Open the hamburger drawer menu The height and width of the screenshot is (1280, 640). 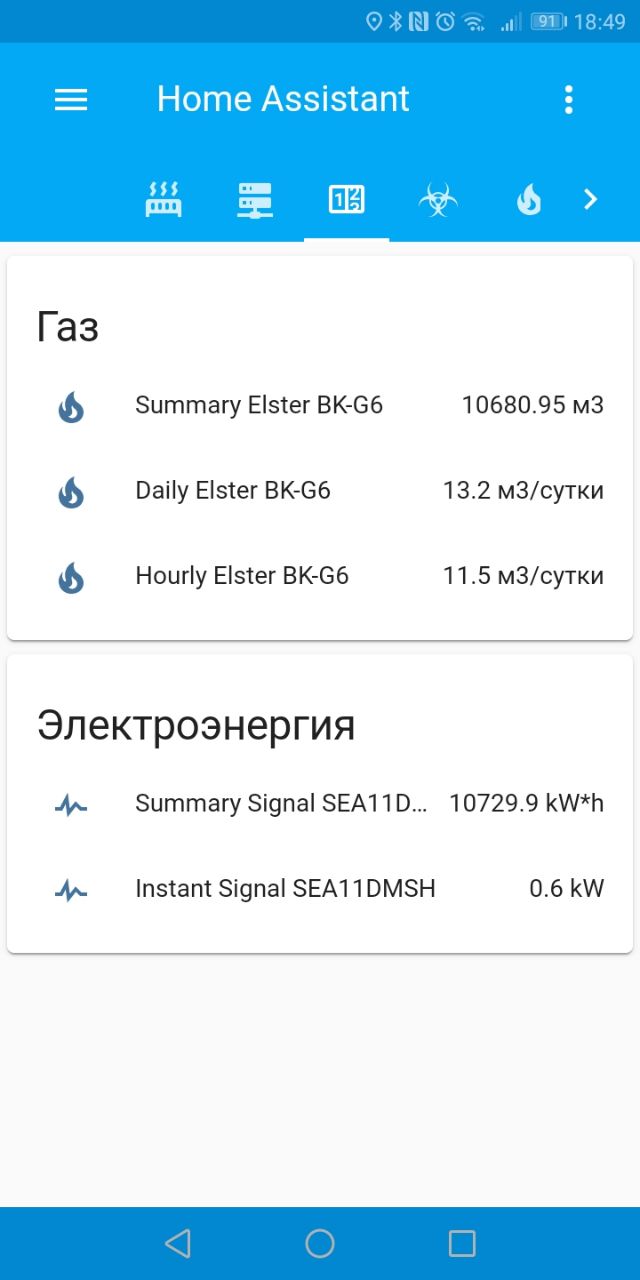(71, 100)
